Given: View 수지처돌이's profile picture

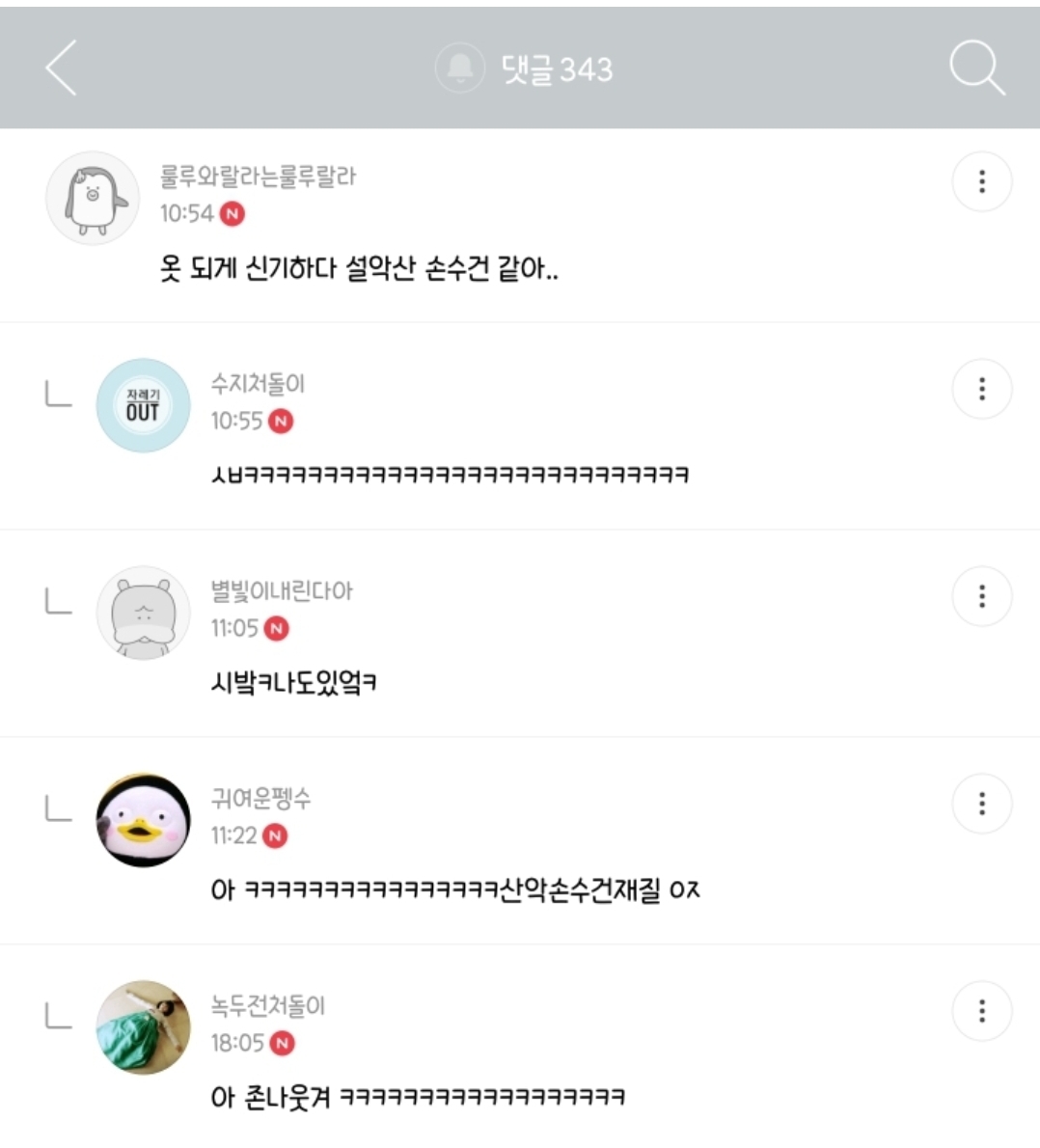Looking at the screenshot, I should 143,405.
